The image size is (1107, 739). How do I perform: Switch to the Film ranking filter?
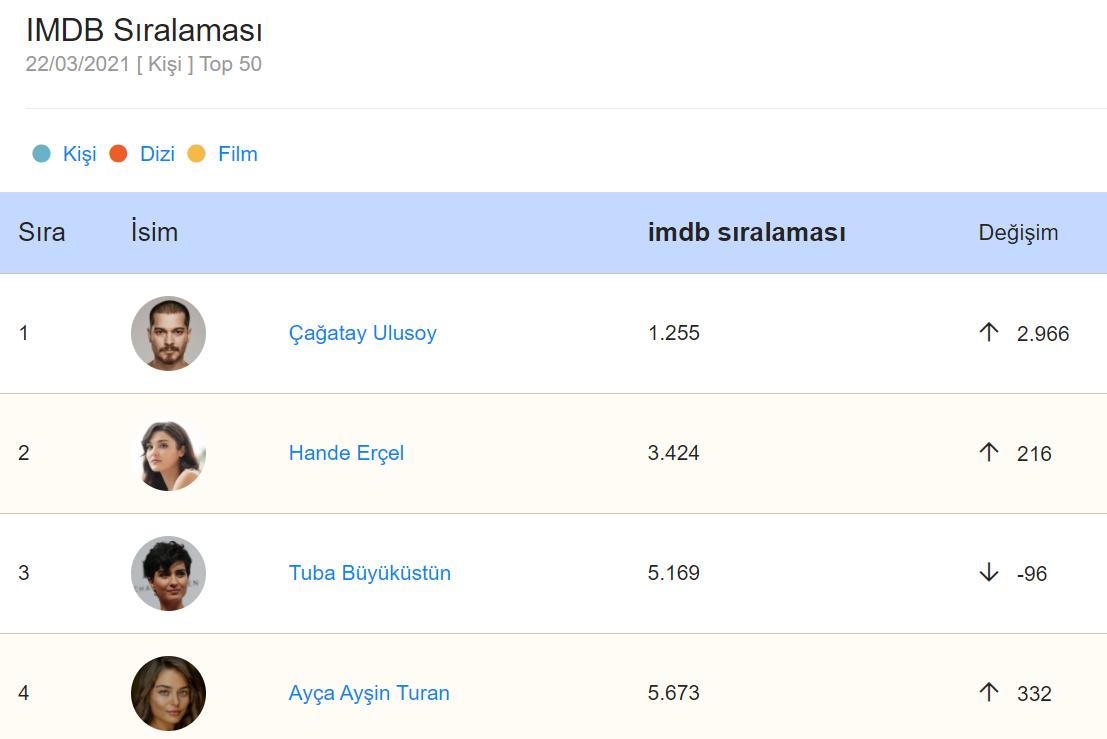coord(237,154)
